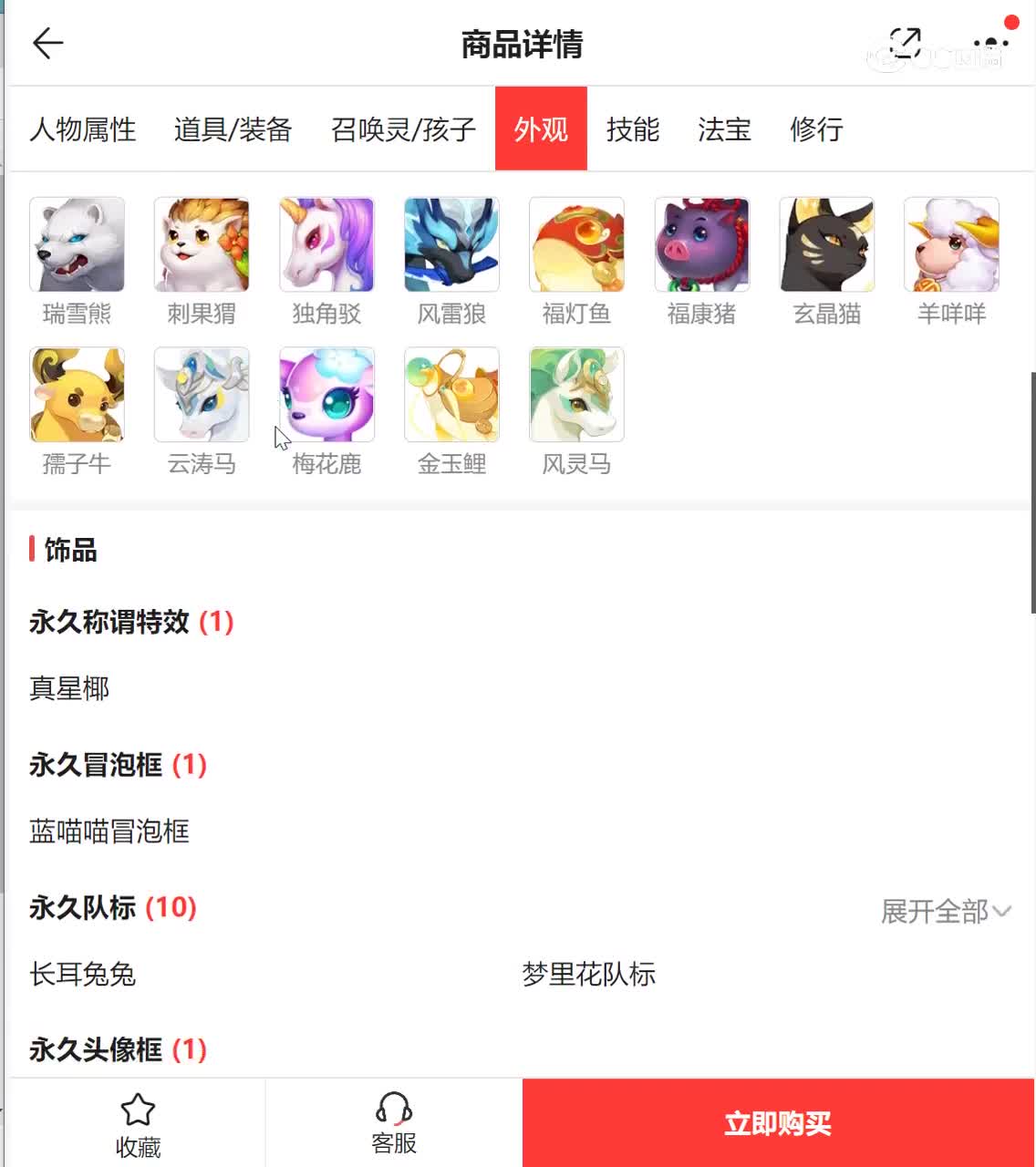View the 梅花鹿 mount

pyautogui.click(x=326, y=395)
